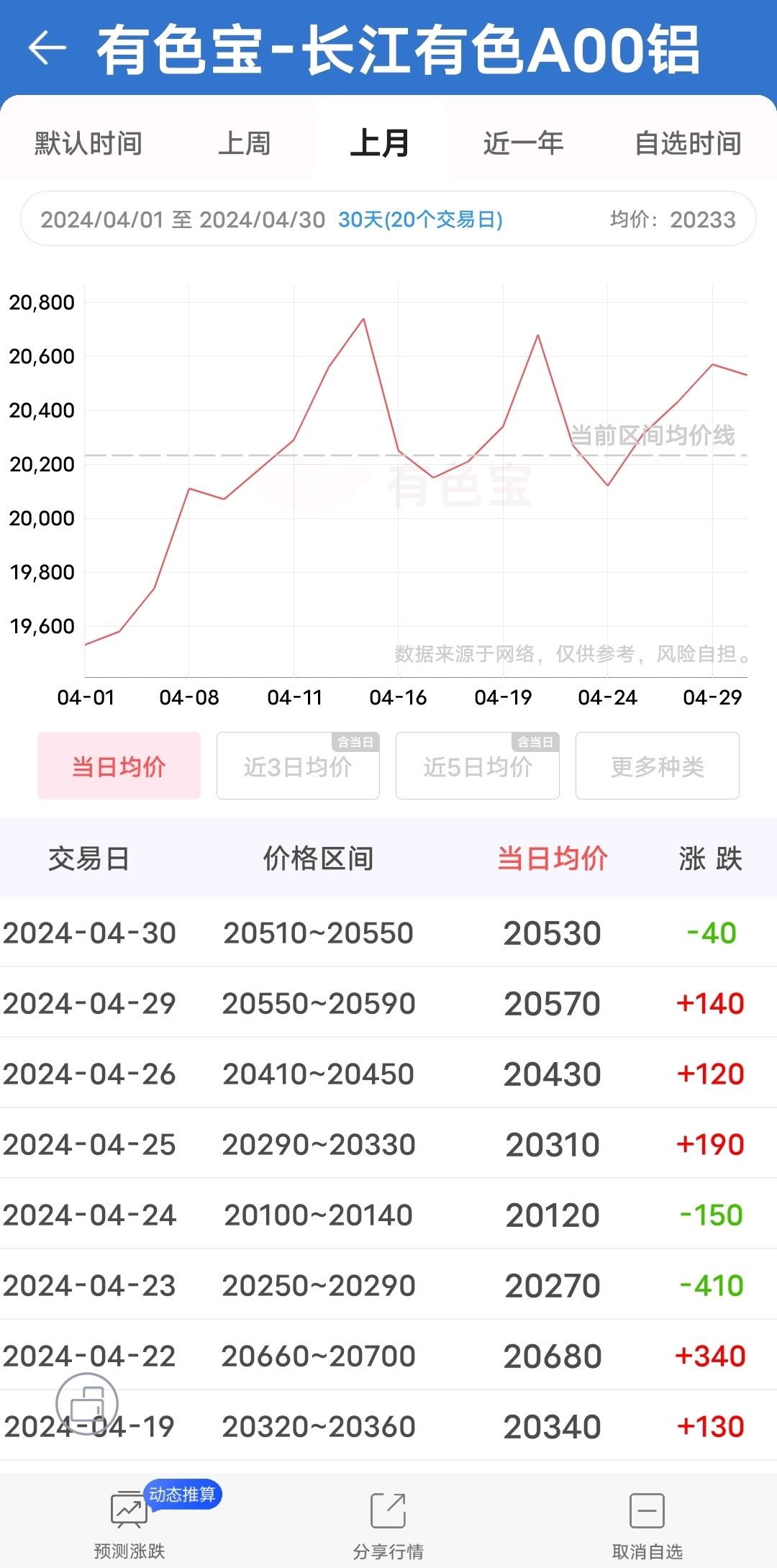Viewport: 777px width, 1568px height.
Task: Share the quote via 分享行情
Action: point(388,1522)
